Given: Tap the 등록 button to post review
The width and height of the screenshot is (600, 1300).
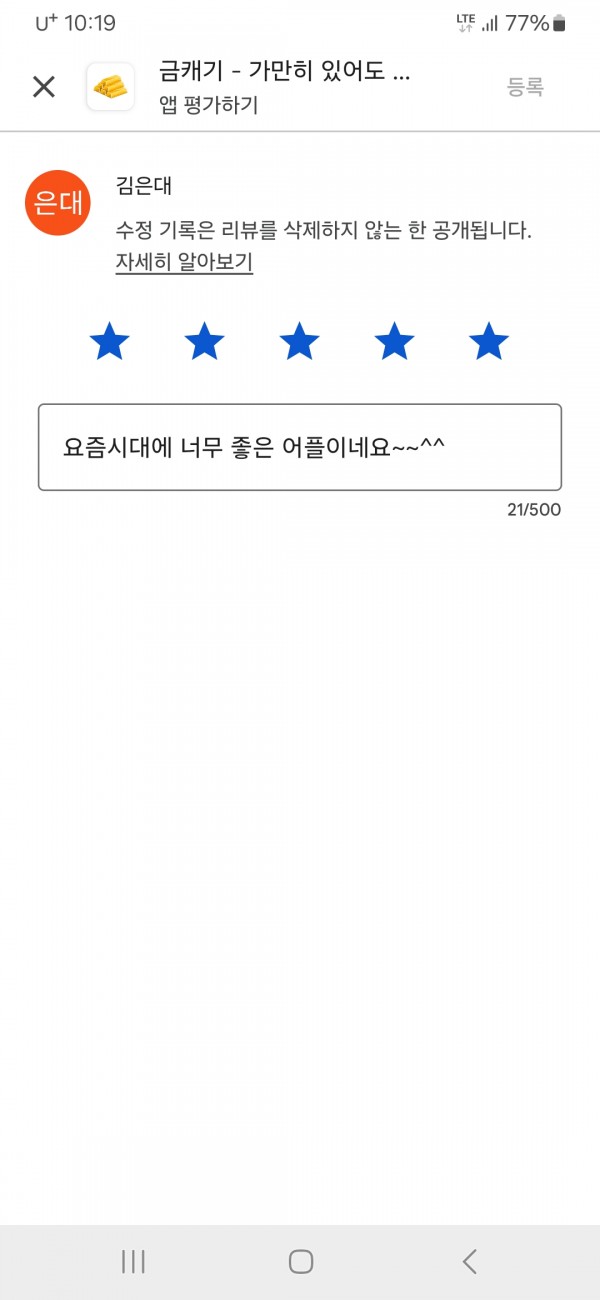Looking at the screenshot, I should click(525, 87).
